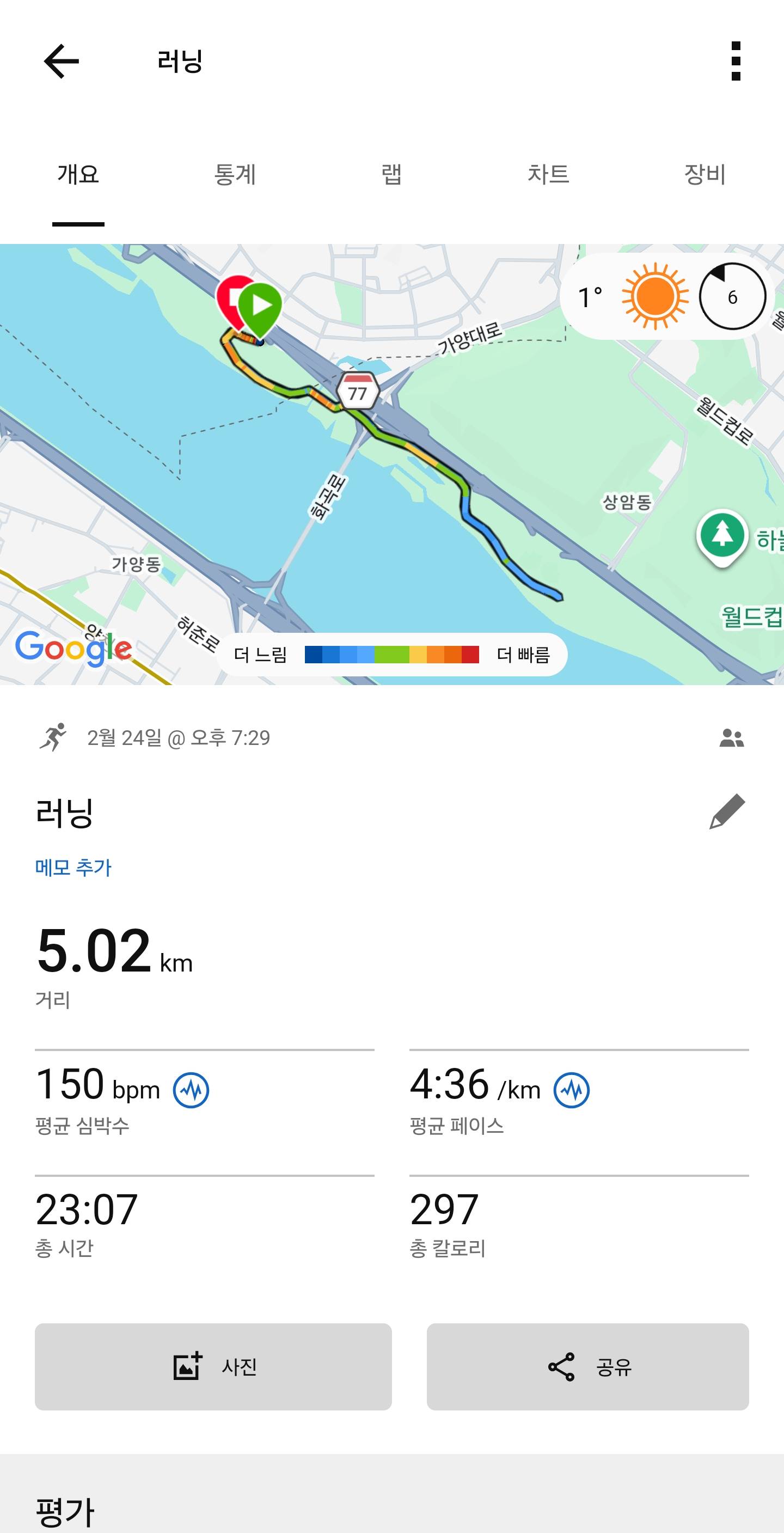Tap the back arrow to exit activity

tap(62, 62)
